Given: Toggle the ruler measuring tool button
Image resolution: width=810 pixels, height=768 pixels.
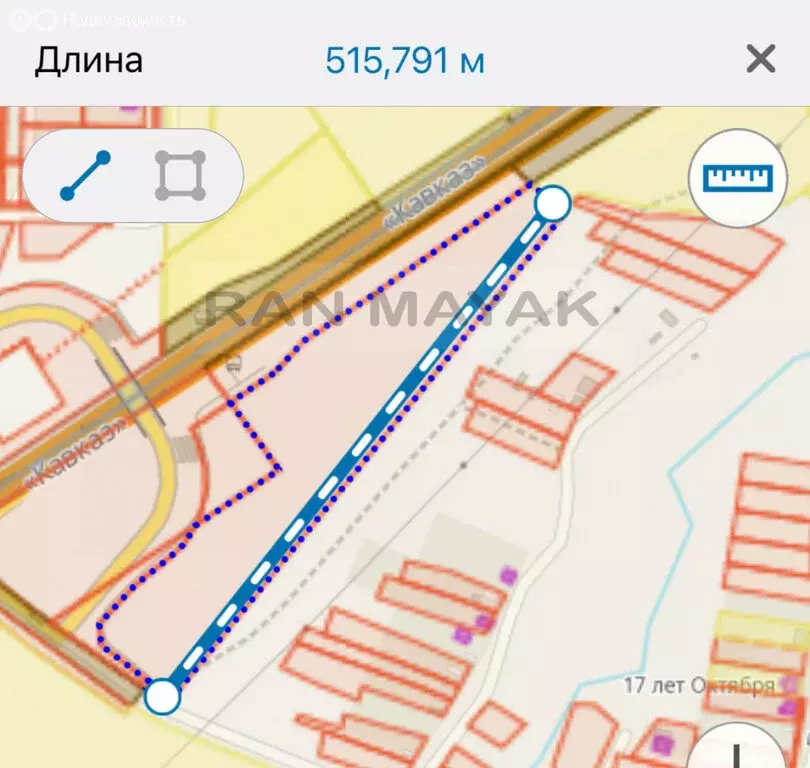Looking at the screenshot, I should tap(738, 178).
